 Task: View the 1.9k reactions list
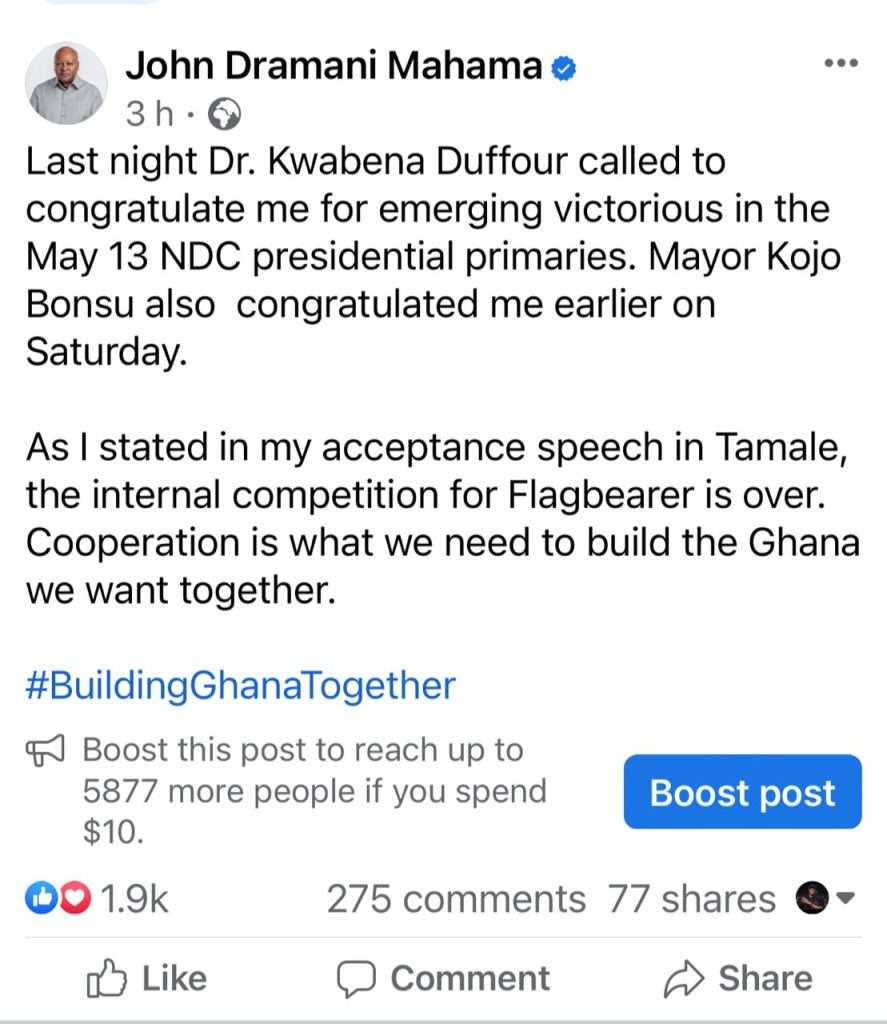point(97,899)
